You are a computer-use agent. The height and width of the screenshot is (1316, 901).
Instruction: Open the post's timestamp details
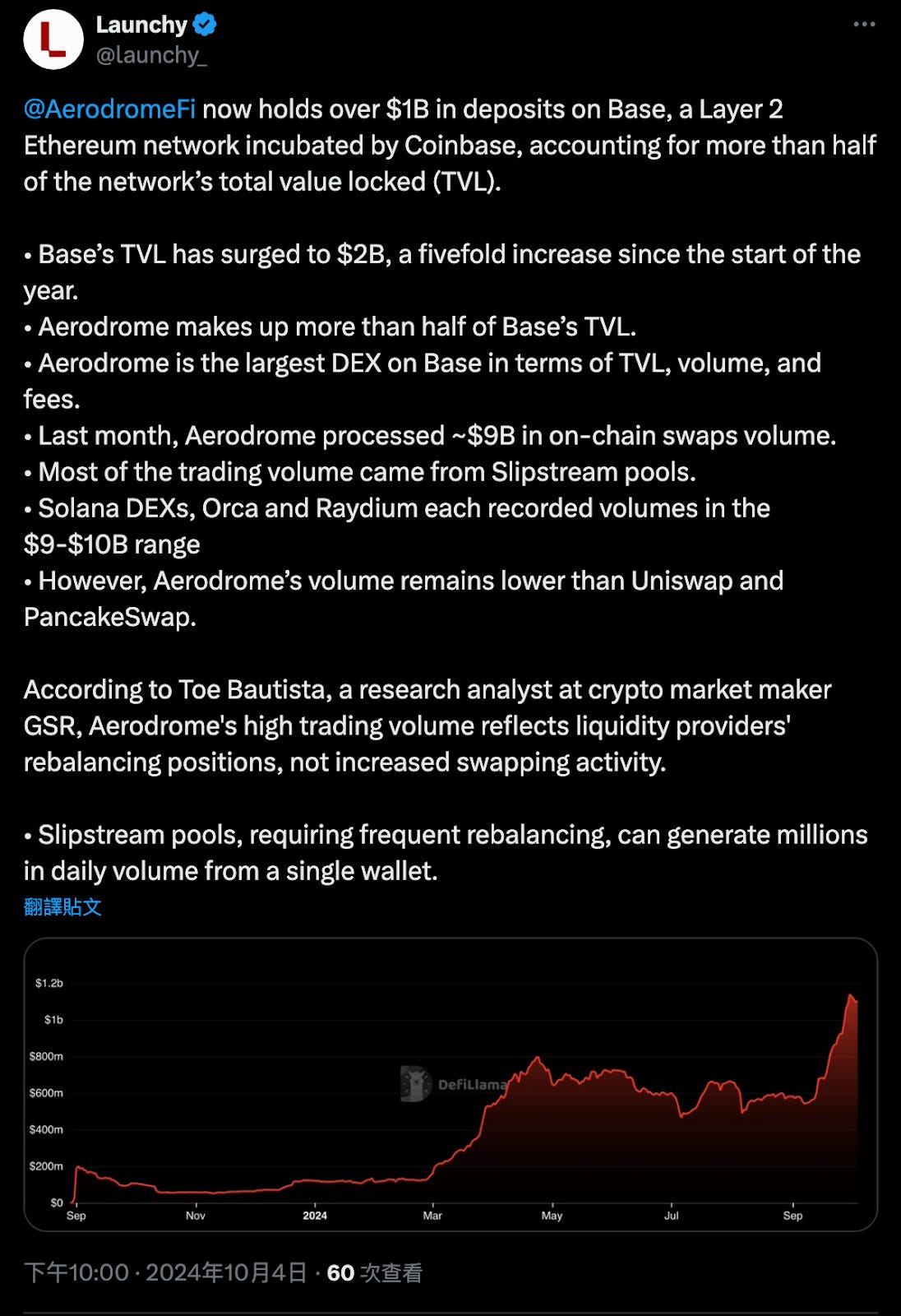165,1273
